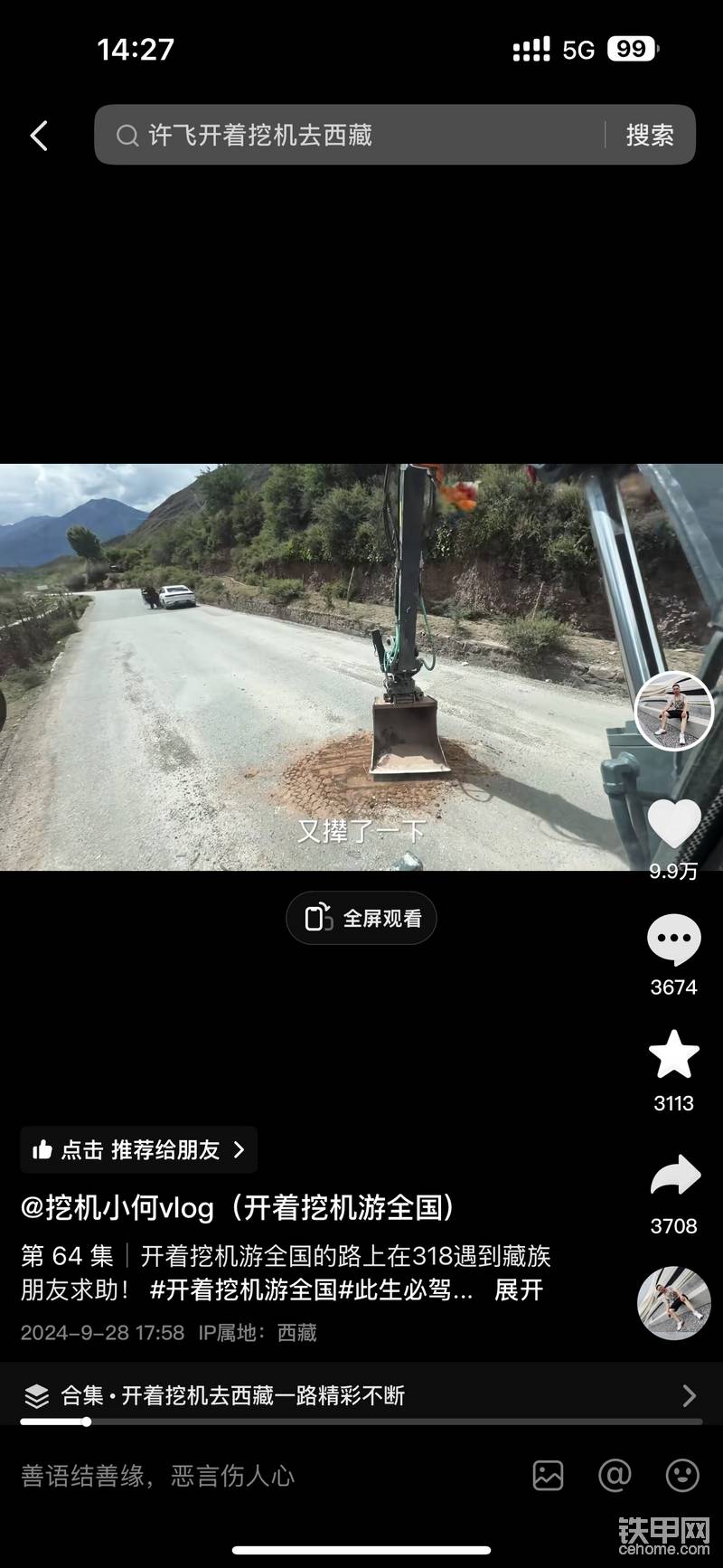Open the 合集 开着挖机去西藏 collection row
Image resolution: width=723 pixels, height=1568 pixels.
click(361, 1395)
